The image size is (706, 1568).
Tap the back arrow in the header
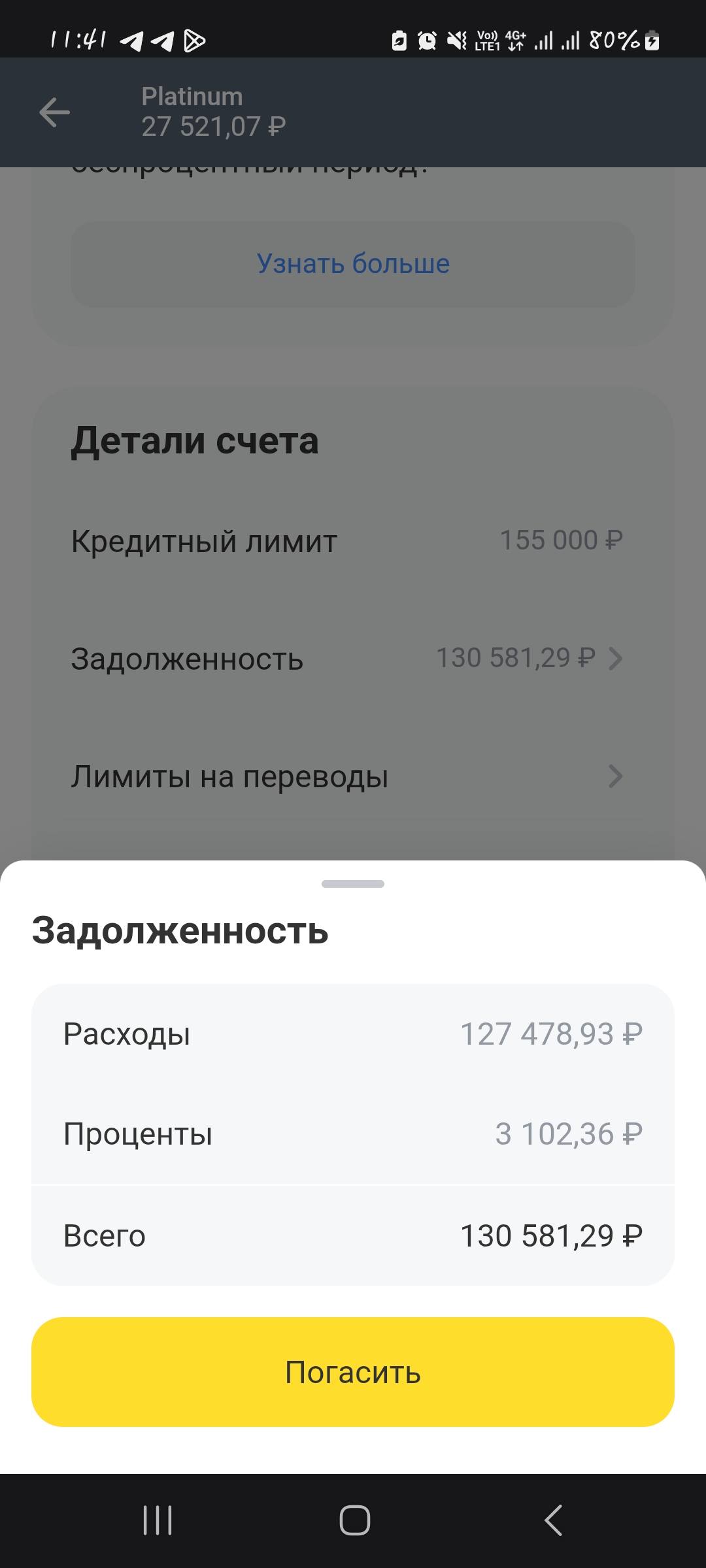(55, 111)
